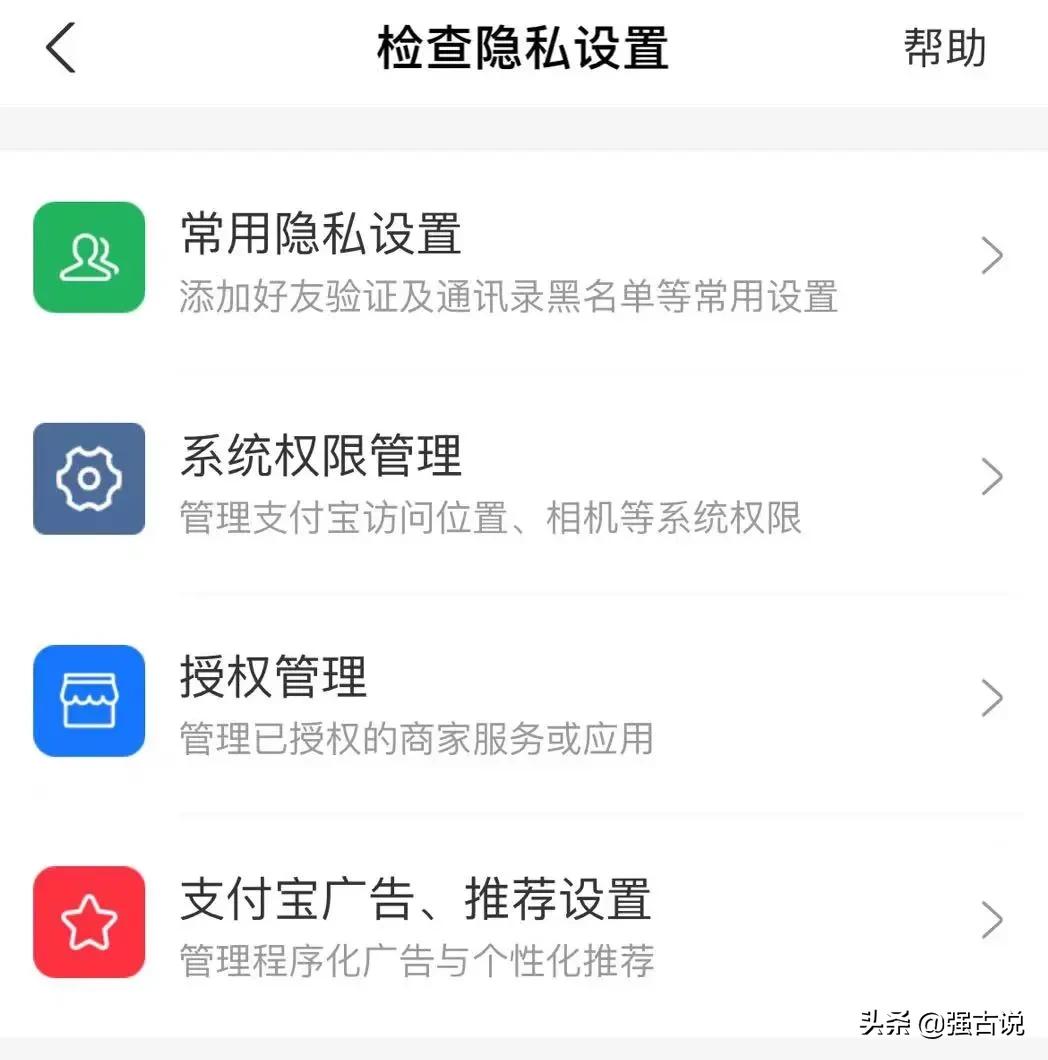Expand 常用隐私设置 via its chevron
The width and height of the screenshot is (1048, 1060).
point(992,257)
